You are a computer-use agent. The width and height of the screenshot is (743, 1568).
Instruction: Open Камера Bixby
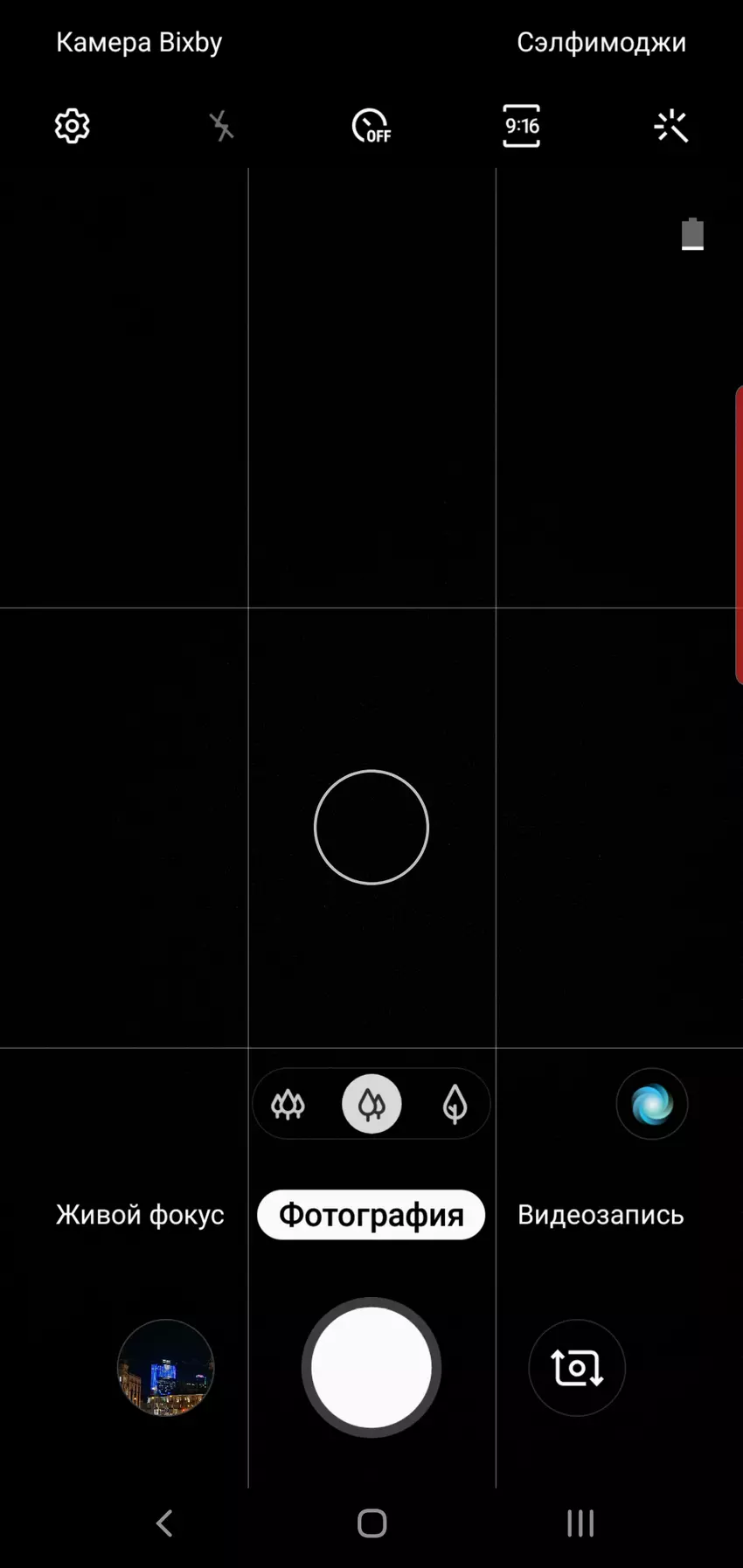[139, 42]
